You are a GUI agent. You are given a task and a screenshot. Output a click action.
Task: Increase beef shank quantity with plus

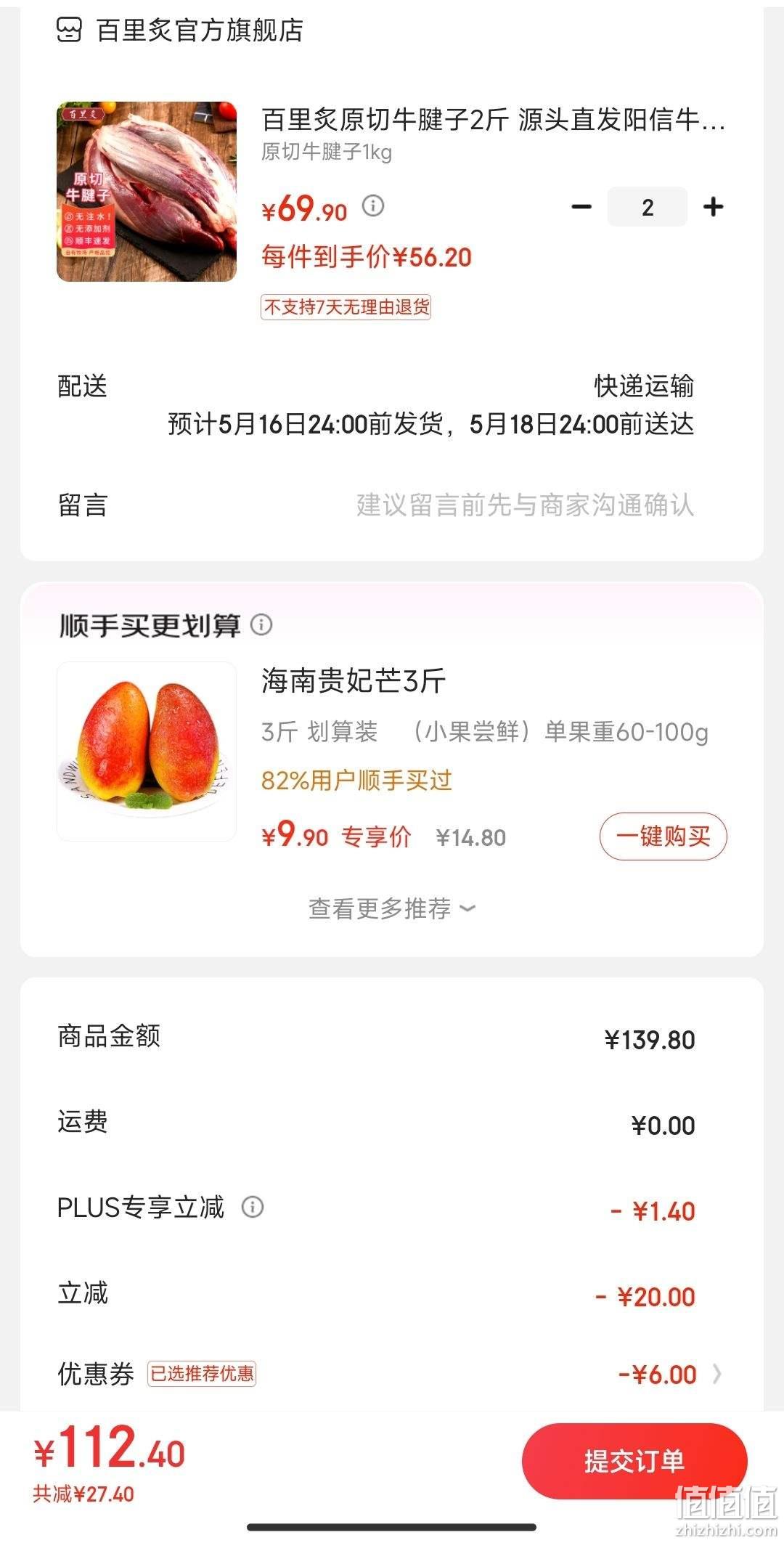point(714,207)
